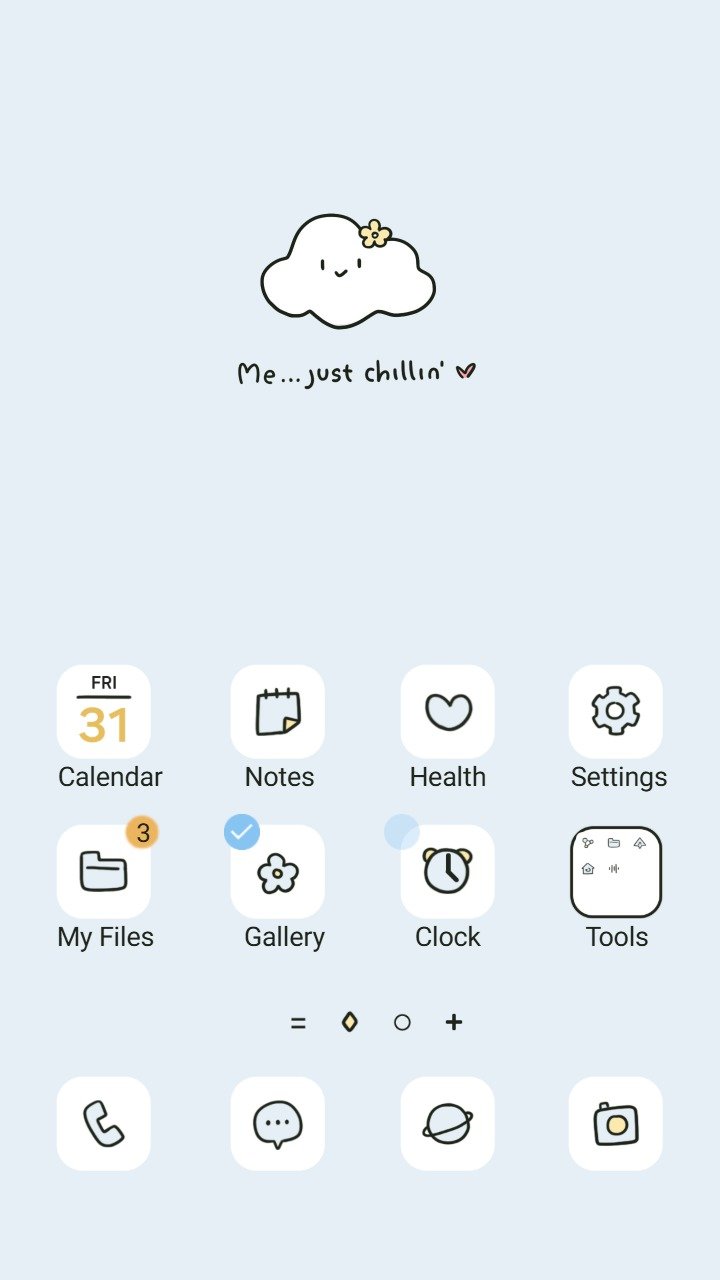
Task: Launch the Gallery app
Action: 278,872
